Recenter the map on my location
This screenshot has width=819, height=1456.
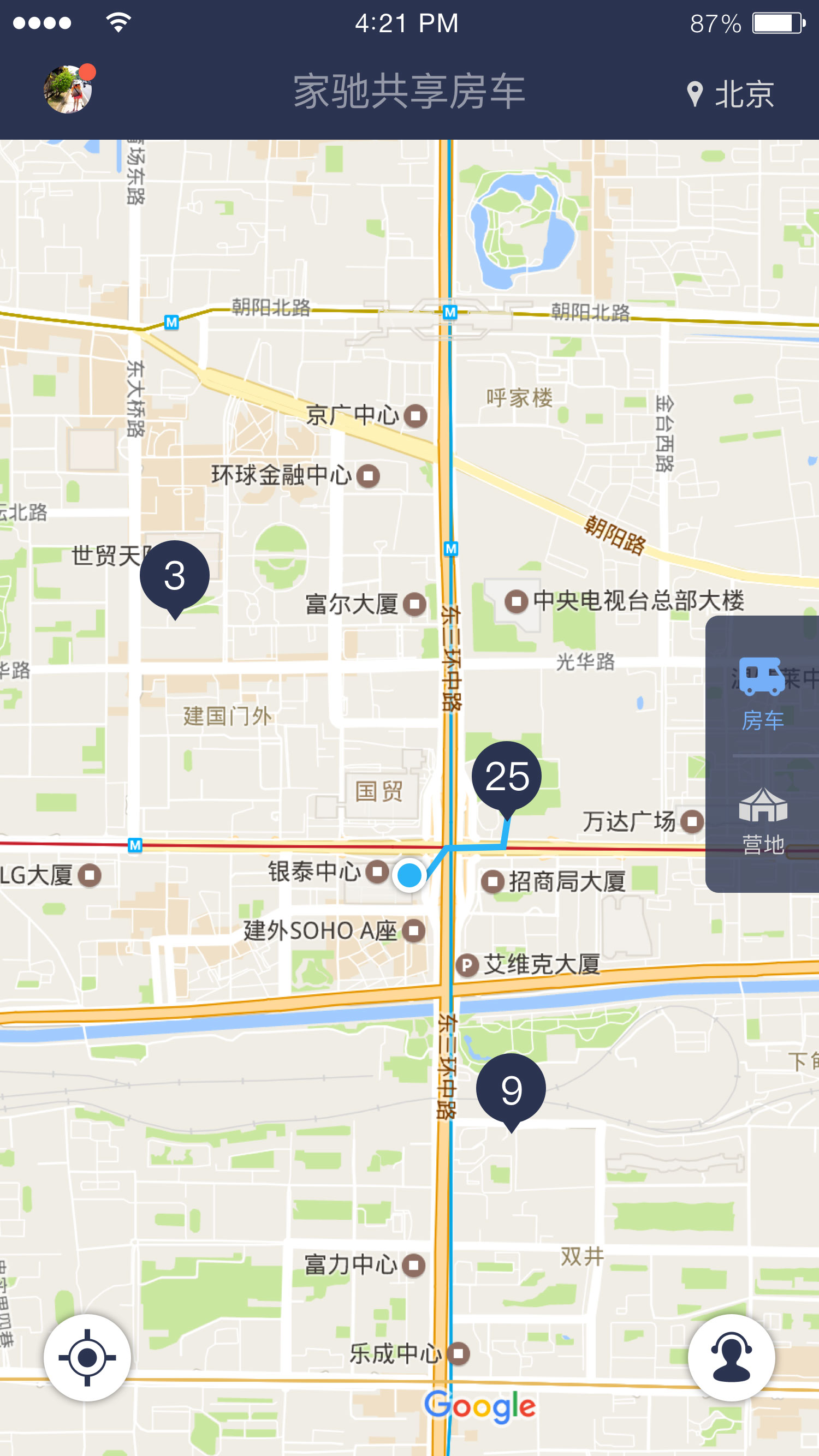[x=87, y=1358]
